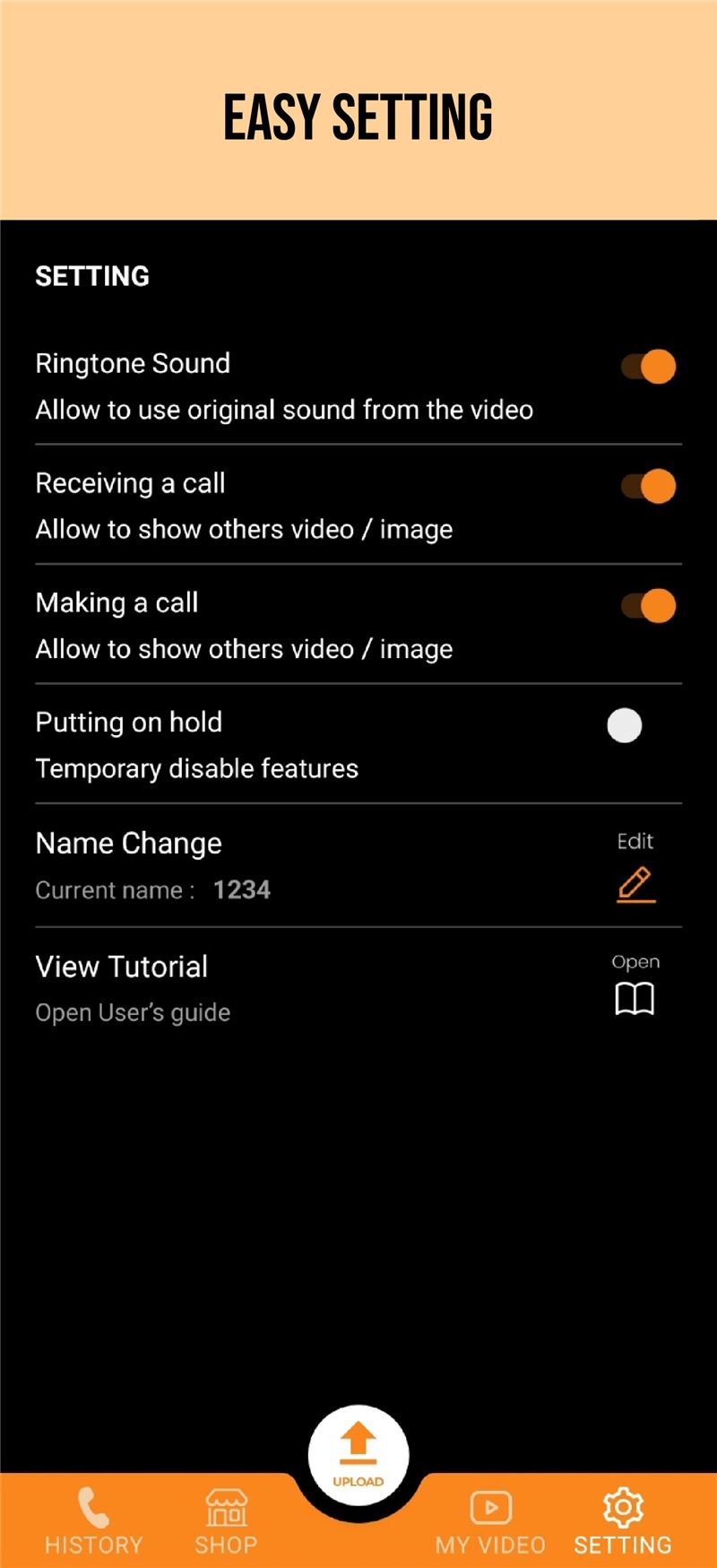Switch to the History tab
The width and height of the screenshot is (717, 1568).
[93, 1521]
